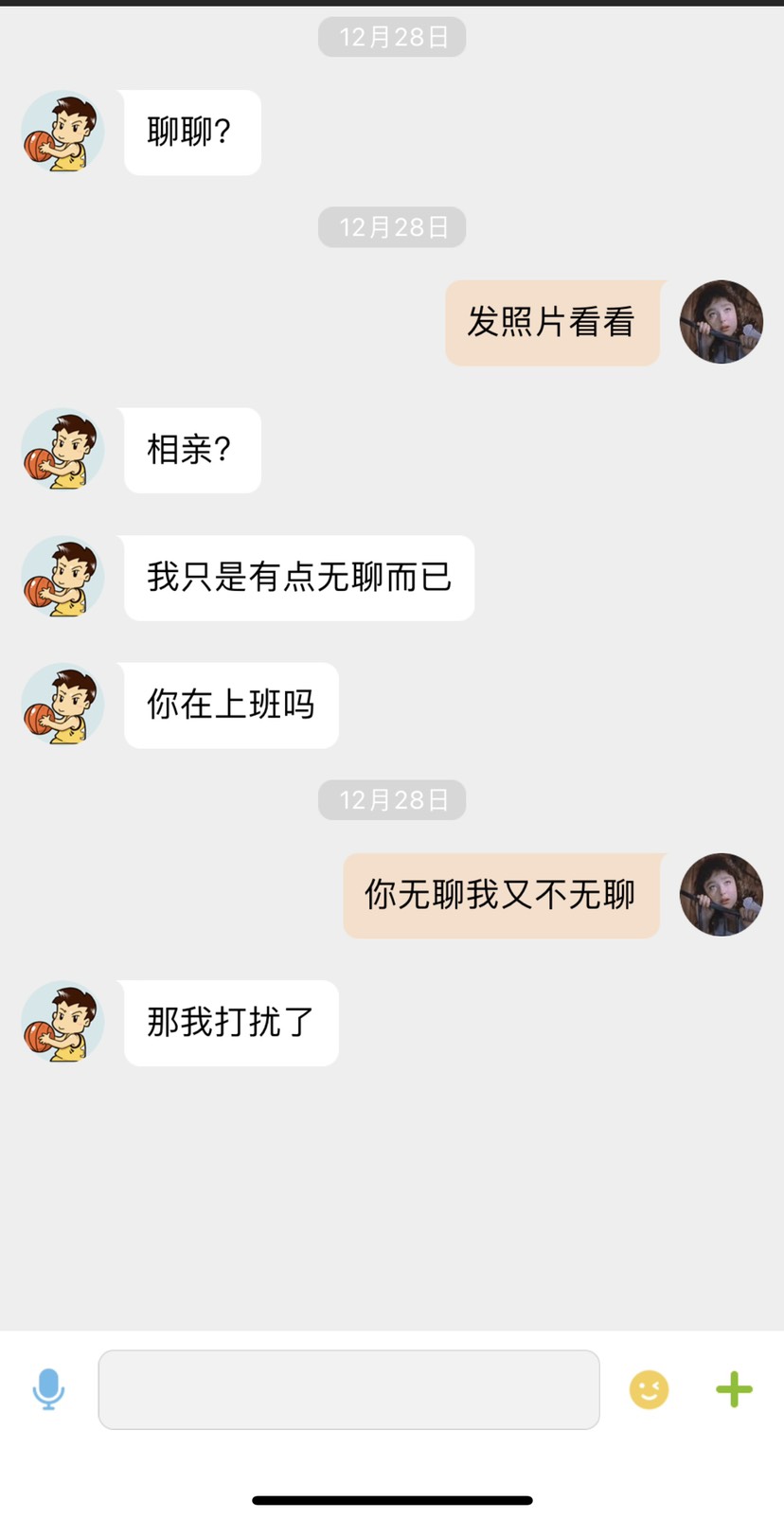Open sender's avatar beside "聊聊?" message

pos(62,132)
